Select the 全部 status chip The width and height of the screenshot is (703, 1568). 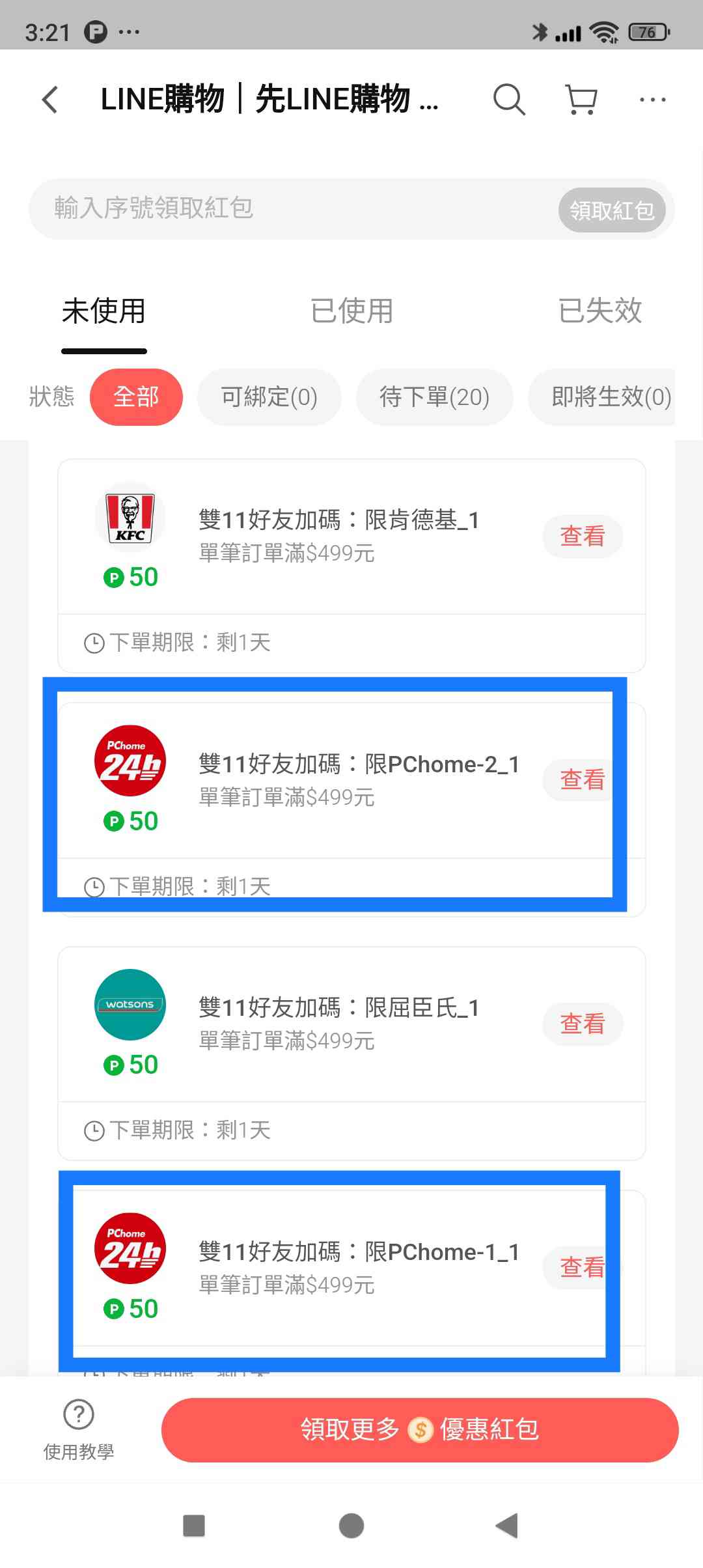136,397
